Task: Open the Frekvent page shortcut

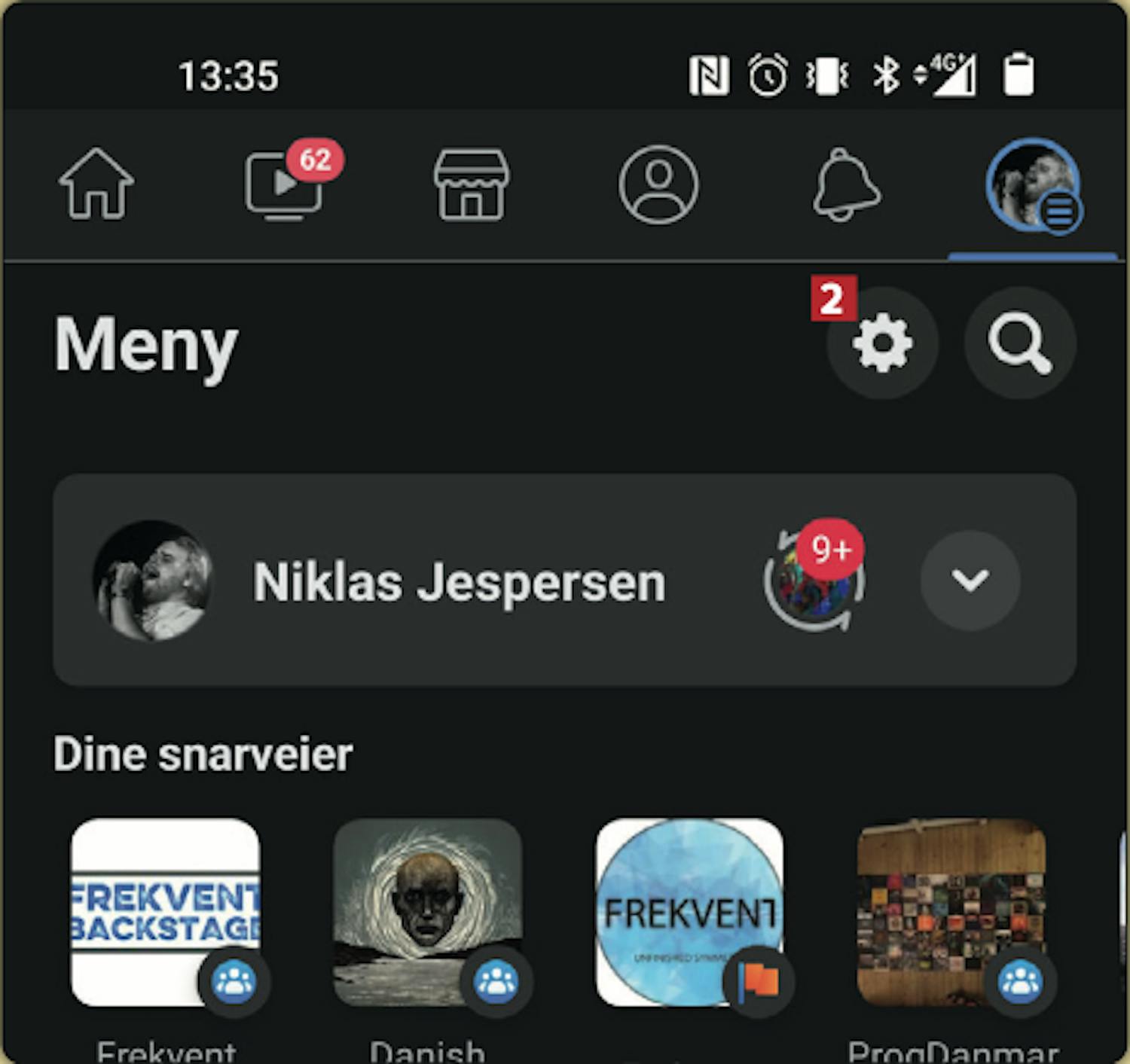Action: point(689,913)
